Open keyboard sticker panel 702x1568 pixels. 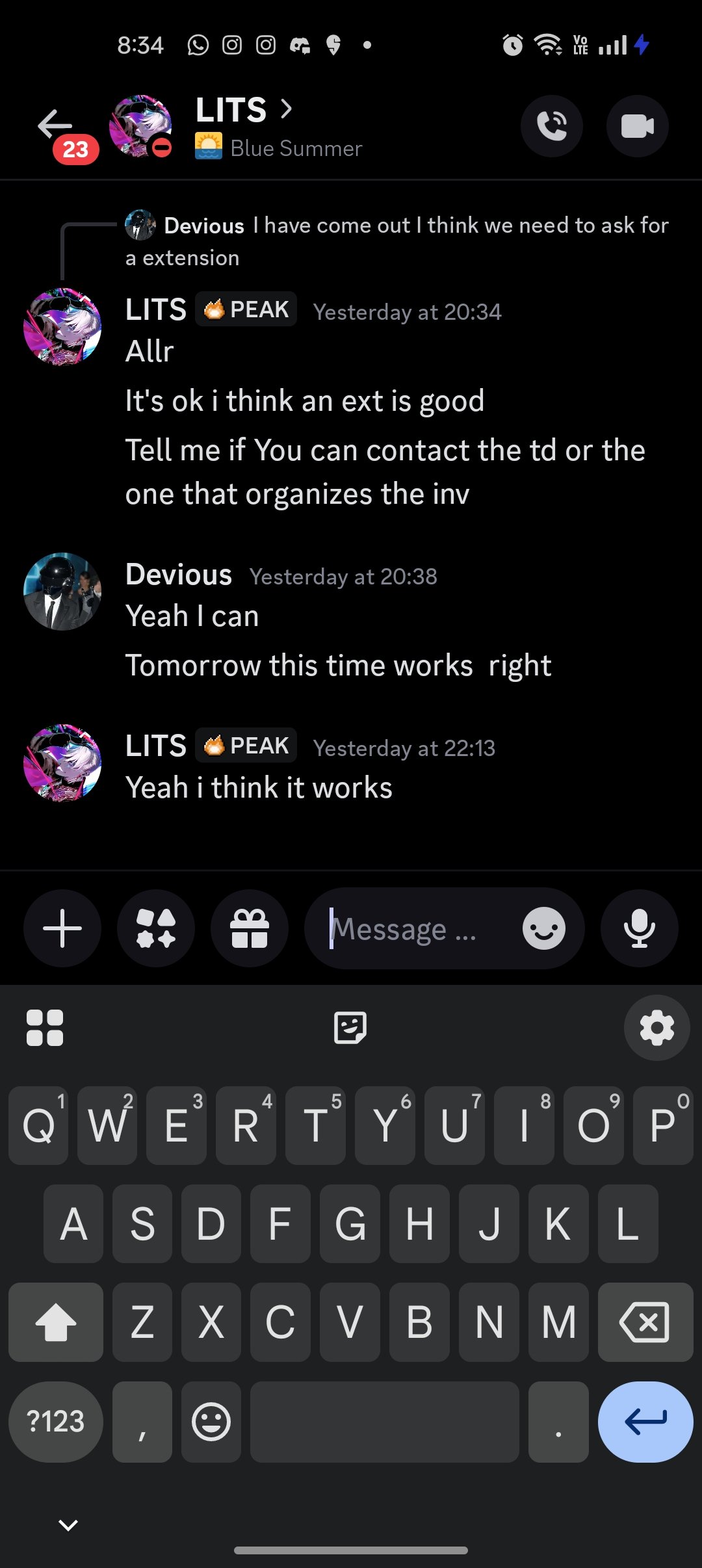point(350,1028)
